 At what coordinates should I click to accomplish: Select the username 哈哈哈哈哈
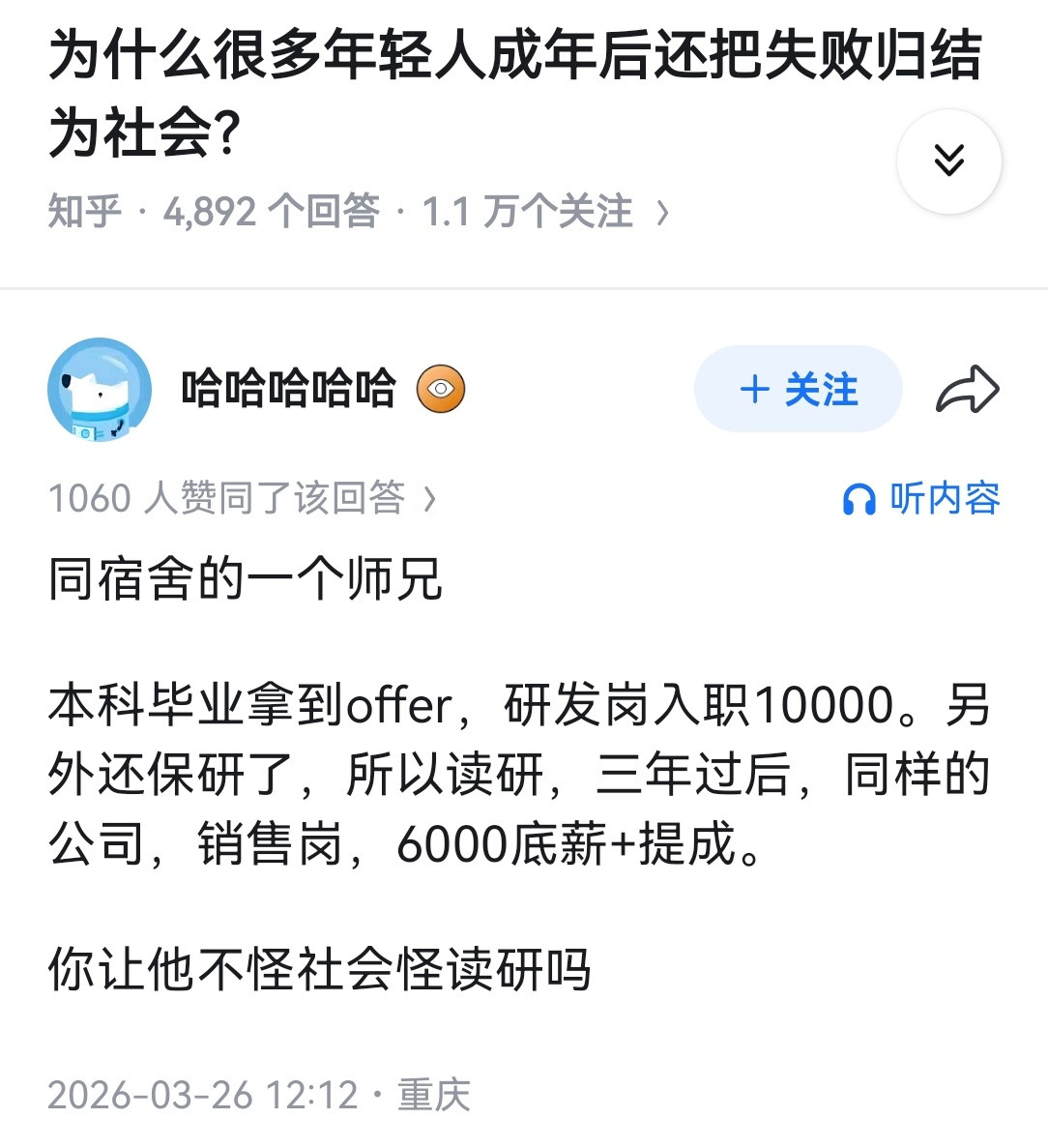[x=288, y=388]
